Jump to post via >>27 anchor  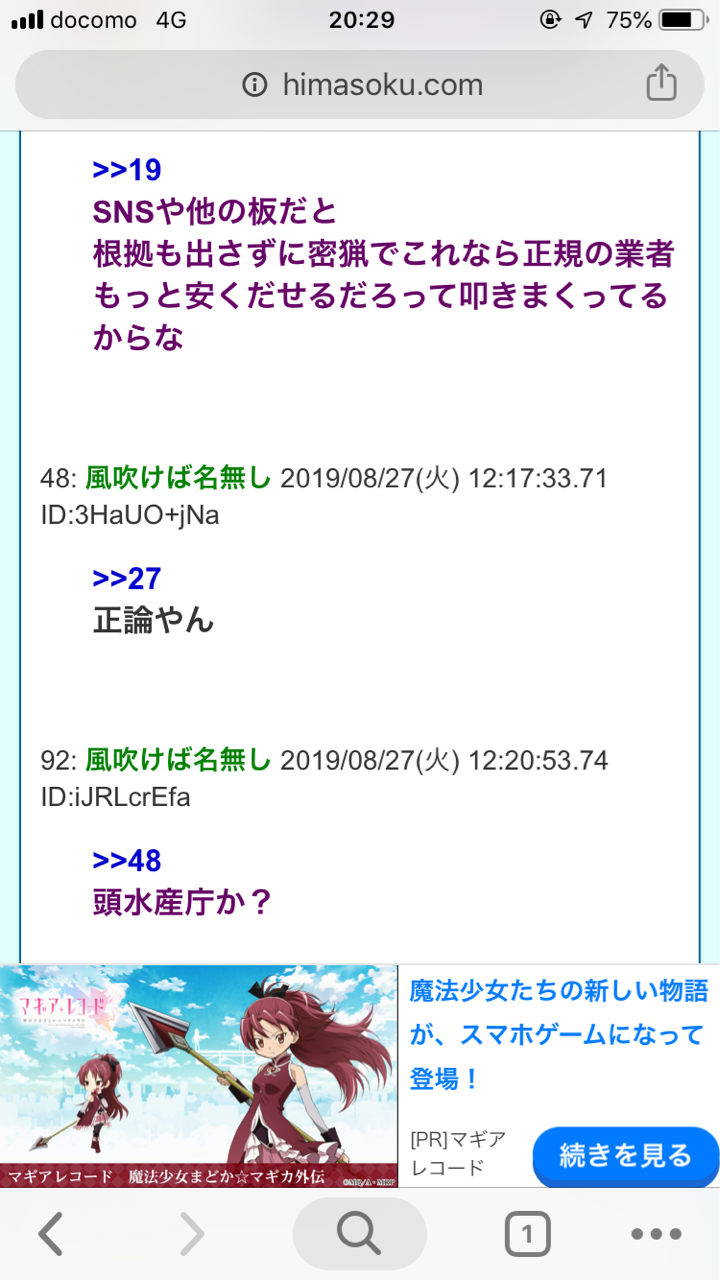pyautogui.click(x=127, y=578)
